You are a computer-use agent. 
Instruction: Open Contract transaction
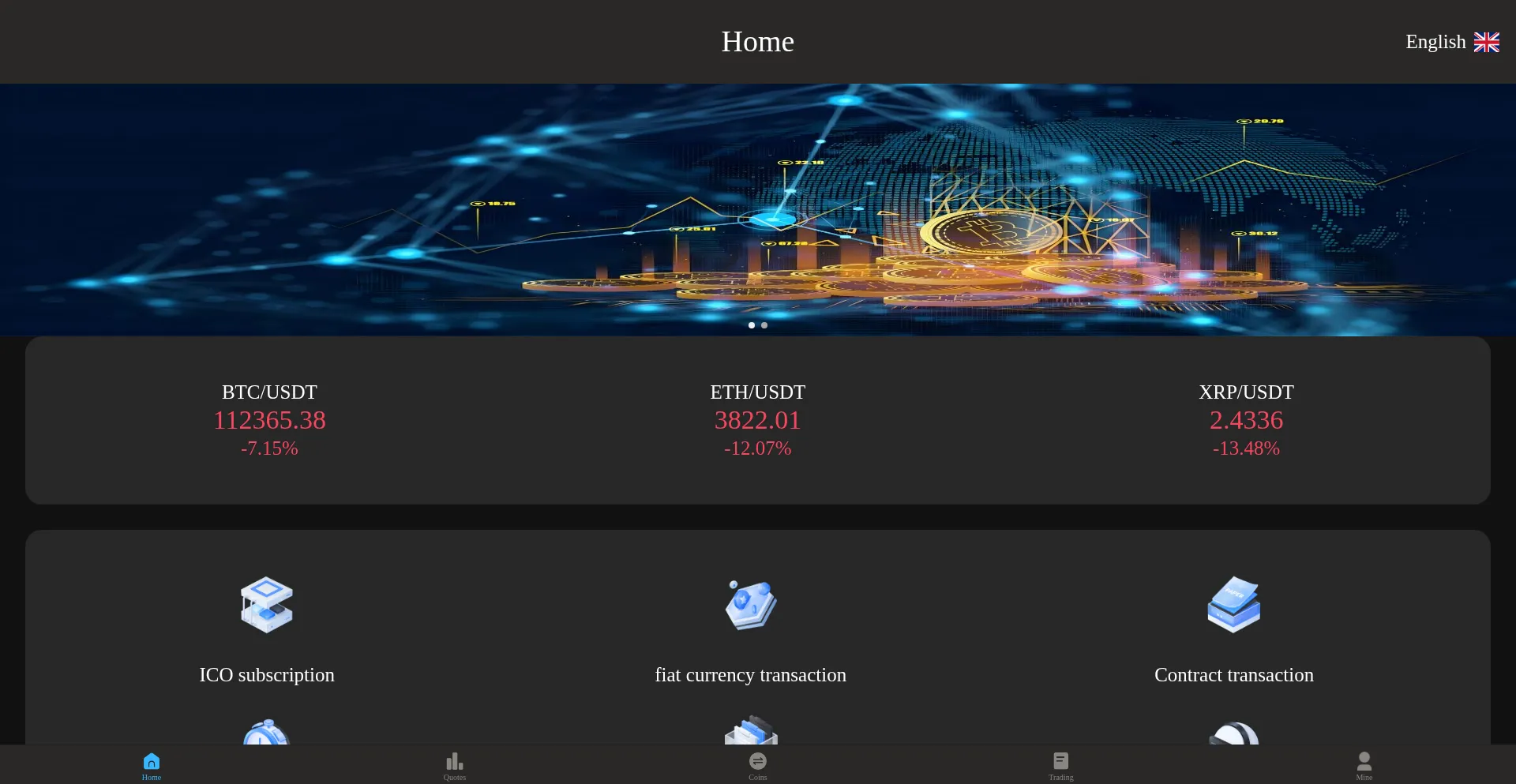[1233, 628]
